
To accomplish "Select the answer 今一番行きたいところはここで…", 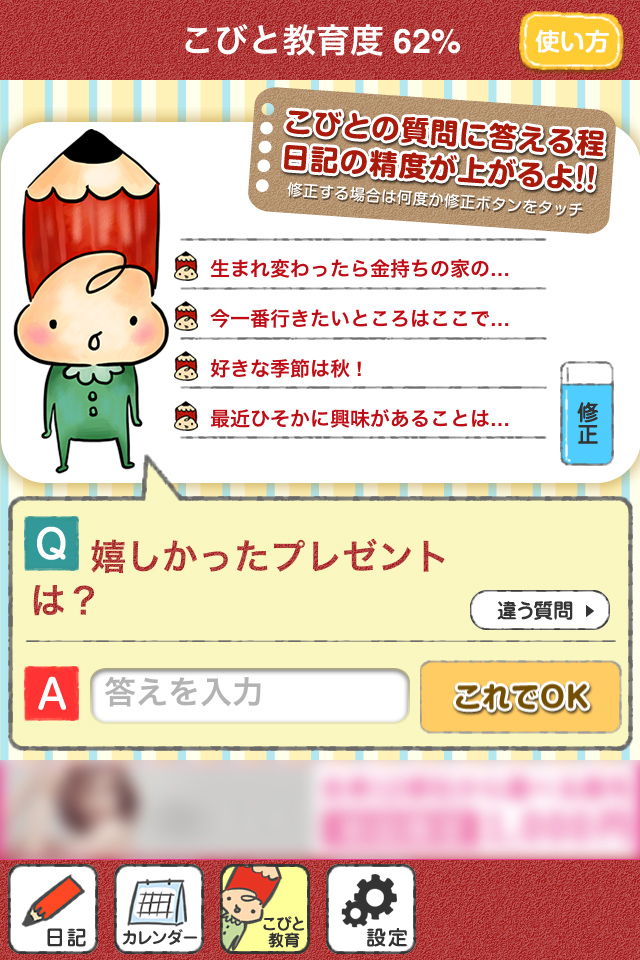I will tap(360, 320).
